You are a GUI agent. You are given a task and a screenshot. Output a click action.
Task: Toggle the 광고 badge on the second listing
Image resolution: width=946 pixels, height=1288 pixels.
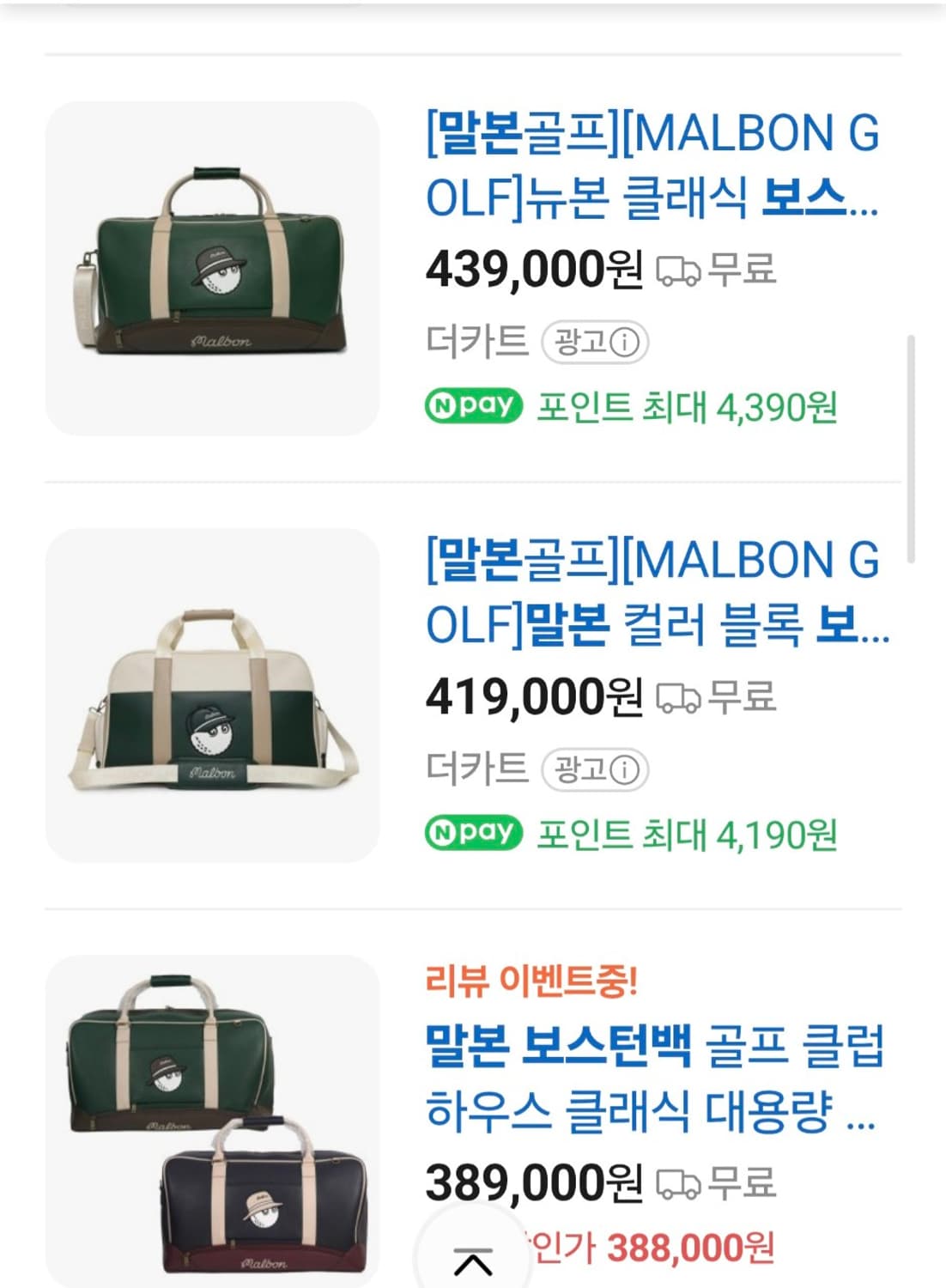597,769
